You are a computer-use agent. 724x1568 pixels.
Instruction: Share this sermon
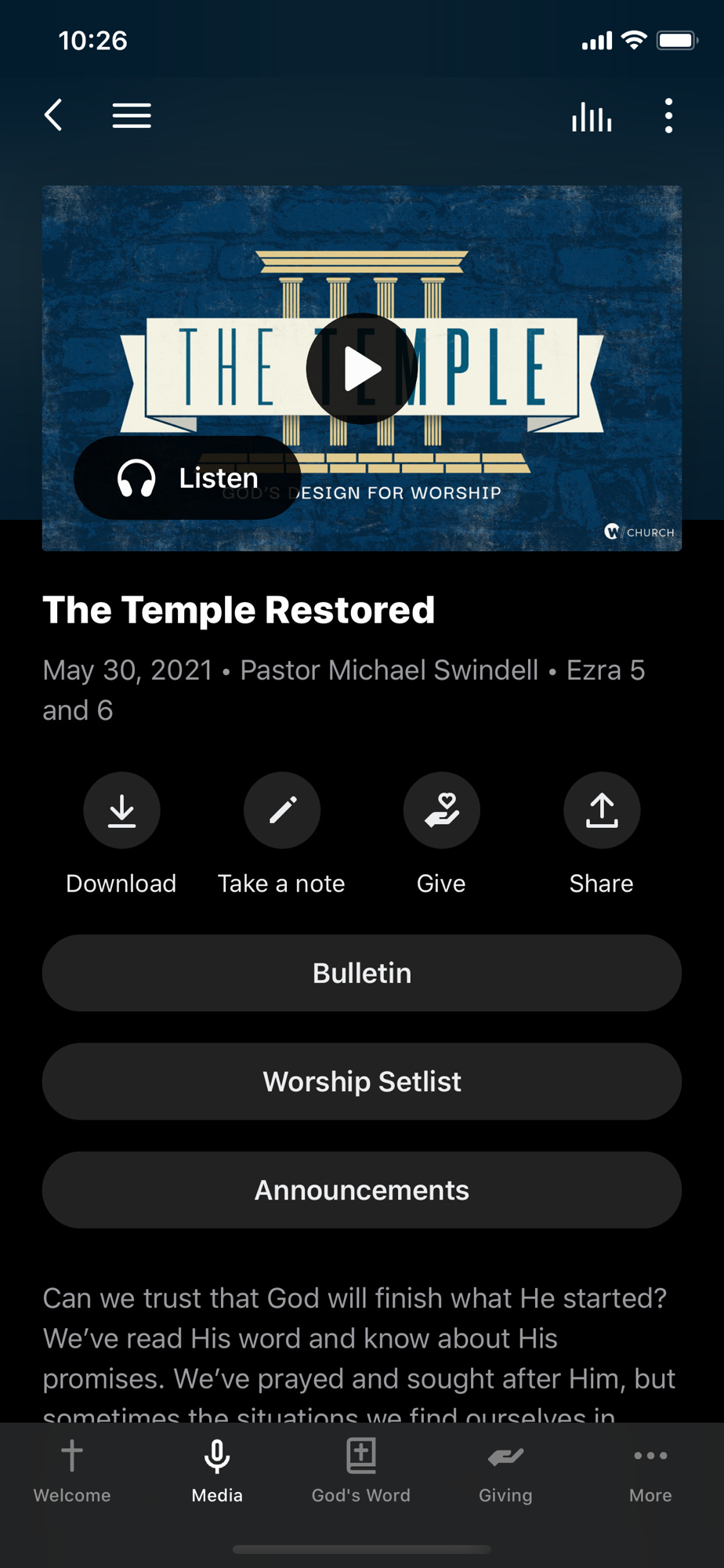click(x=601, y=811)
